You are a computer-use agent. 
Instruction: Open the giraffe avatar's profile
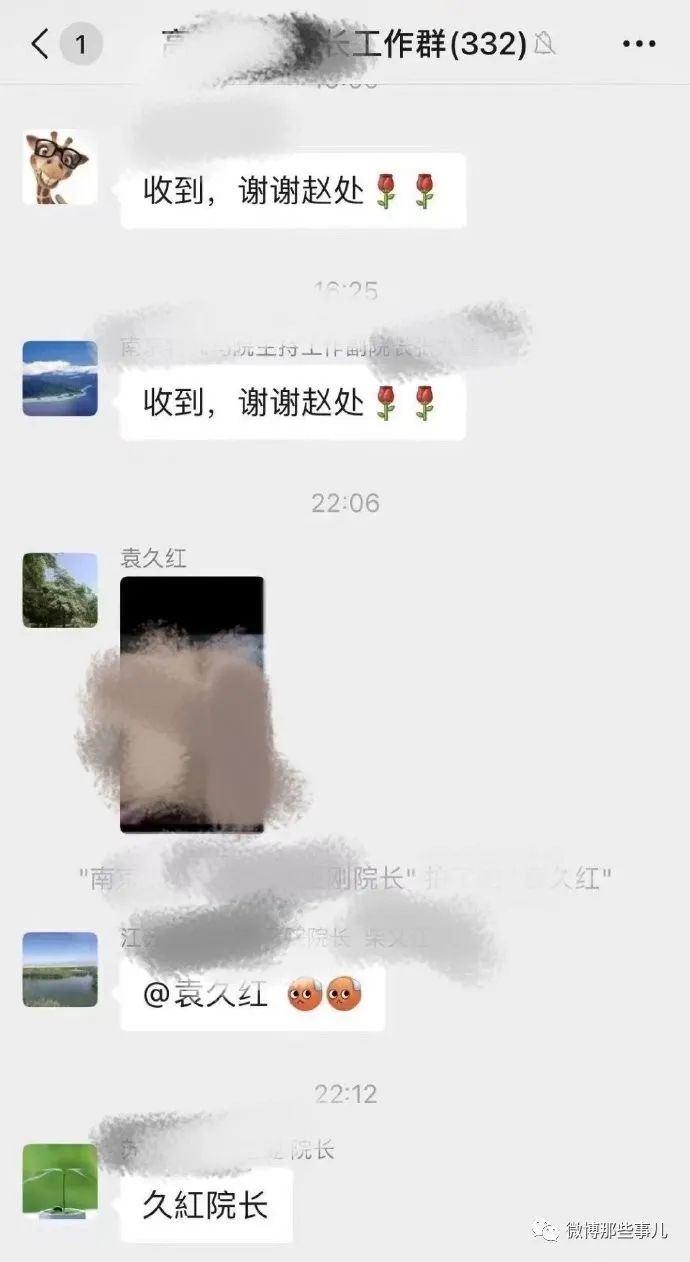(x=60, y=167)
